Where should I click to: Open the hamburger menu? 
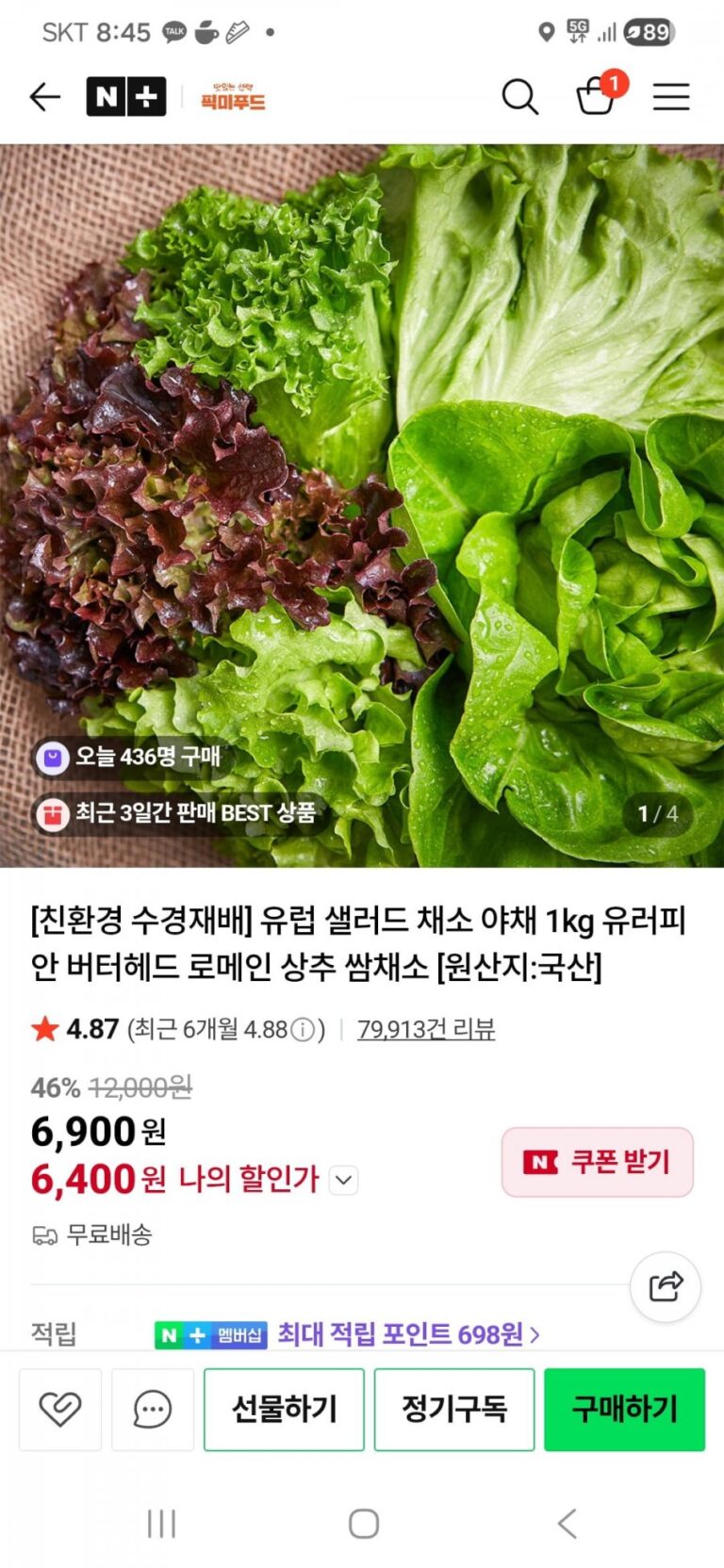point(671,97)
